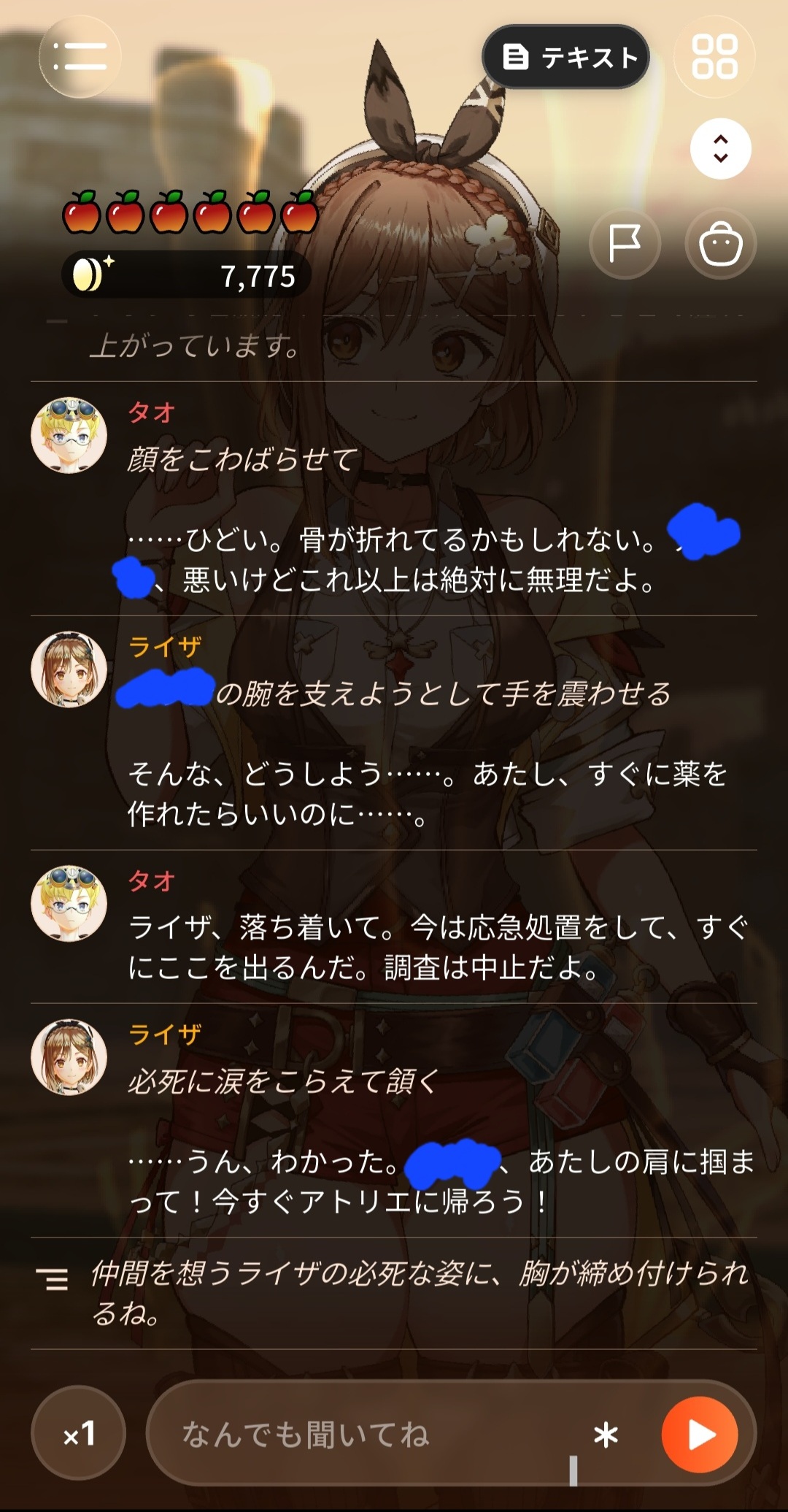Tap the asterisk icon in input bar
788x1512 pixels.
coord(606,1435)
